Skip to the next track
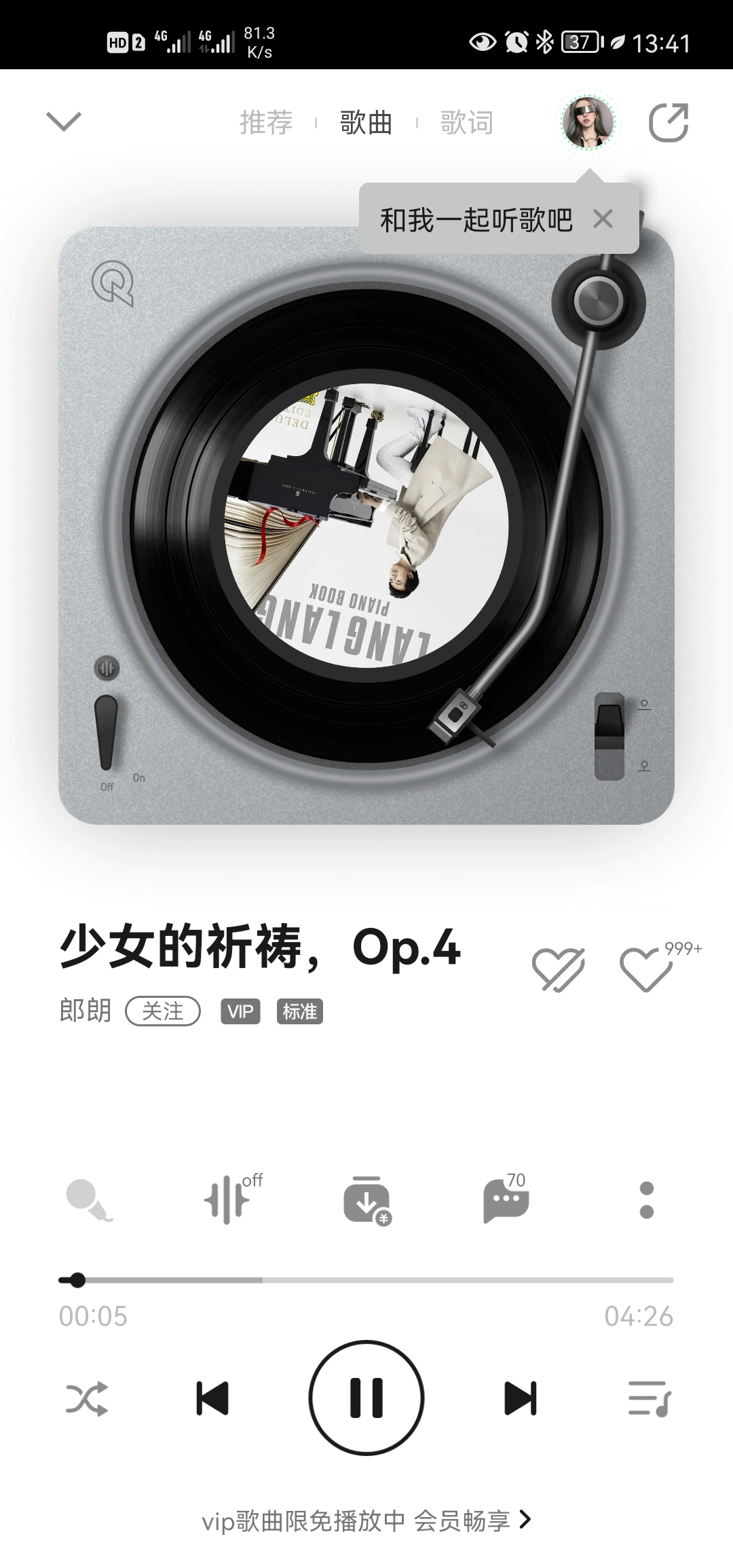The width and height of the screenshot is (733, 1568). point(521,1398)
